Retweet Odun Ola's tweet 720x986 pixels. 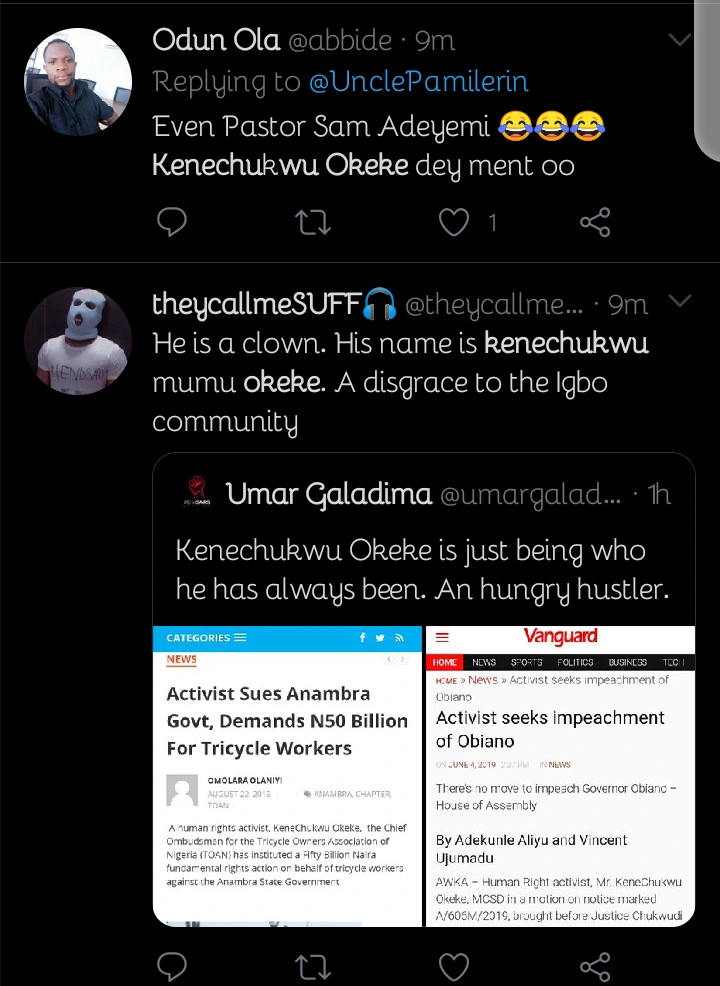(x=314, y=222)
